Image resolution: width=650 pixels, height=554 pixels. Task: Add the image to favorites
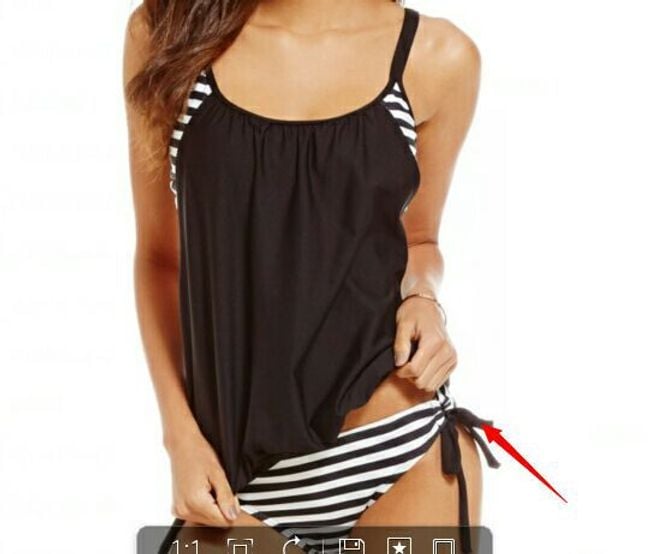[397, 548]
